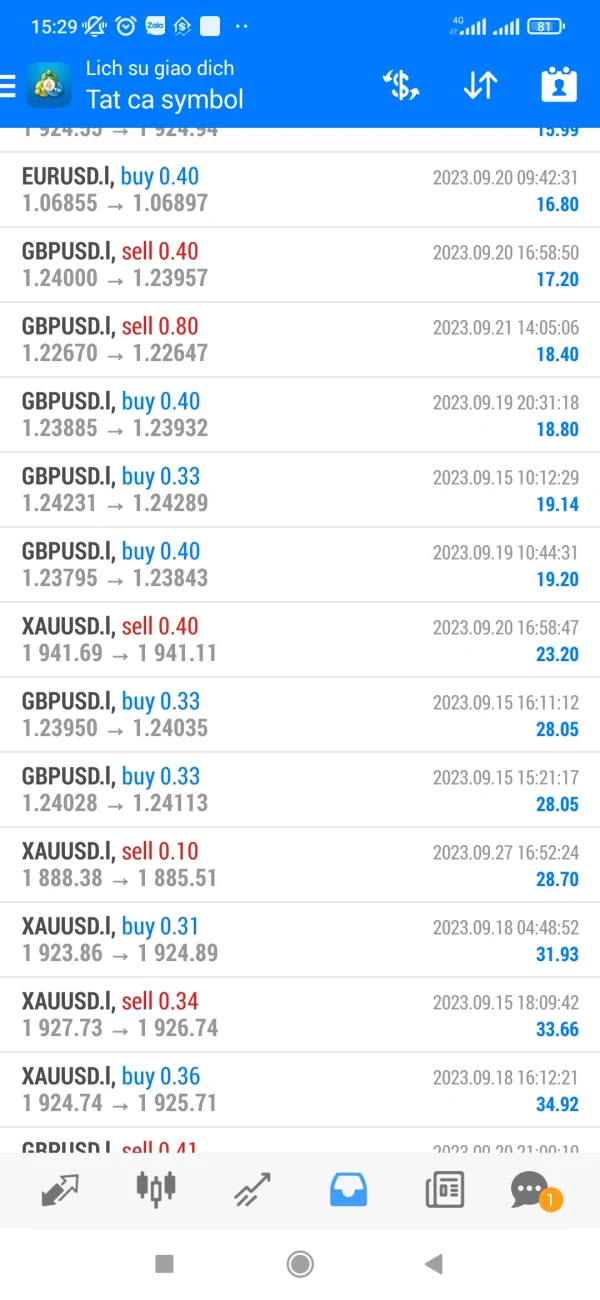This screenshot has width=600, height=1300.
Task: Go to the candlestick Charts tab
Action: (155, 1189)
